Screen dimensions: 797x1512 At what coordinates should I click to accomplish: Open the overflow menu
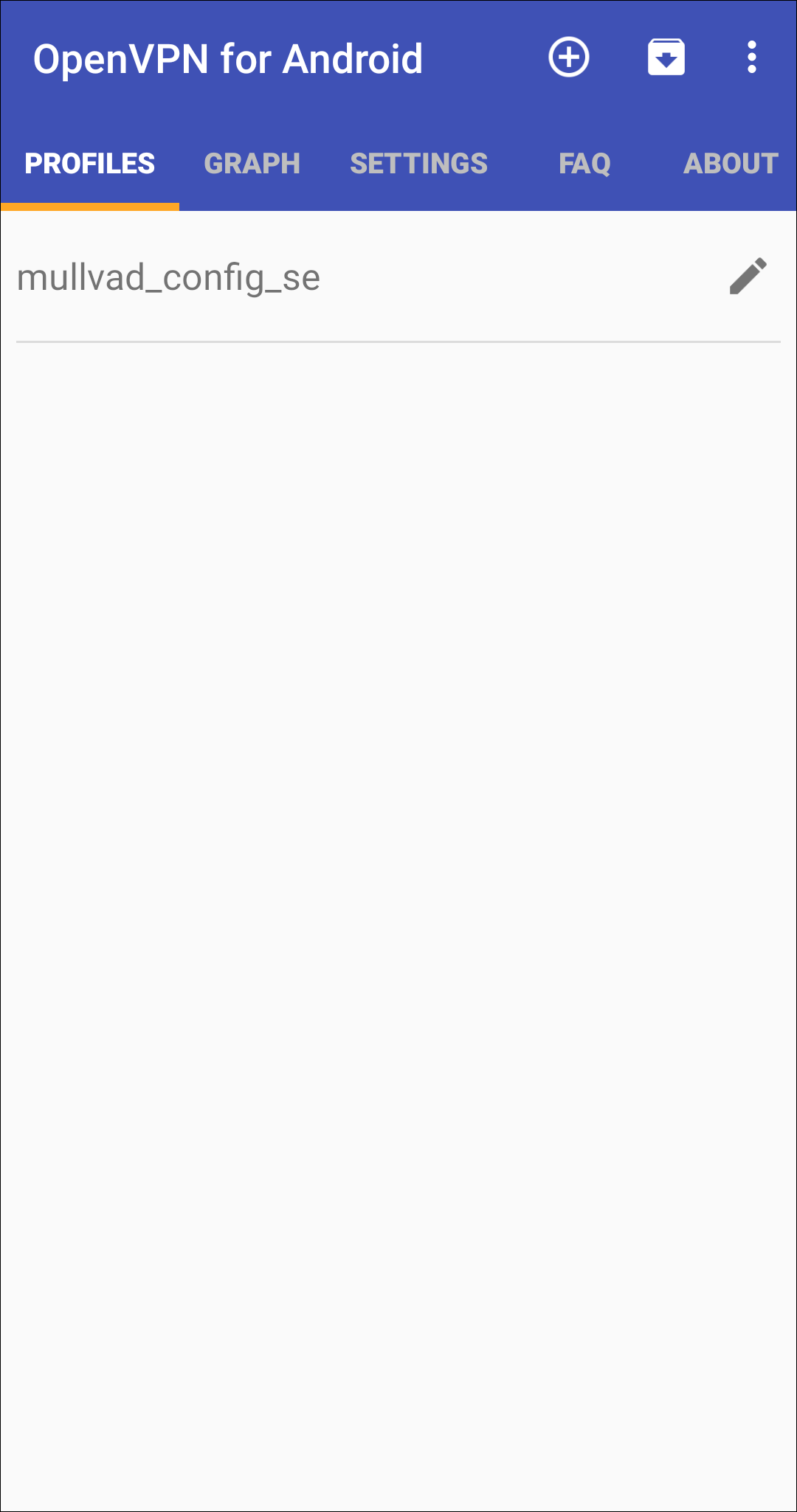[751, 58]
